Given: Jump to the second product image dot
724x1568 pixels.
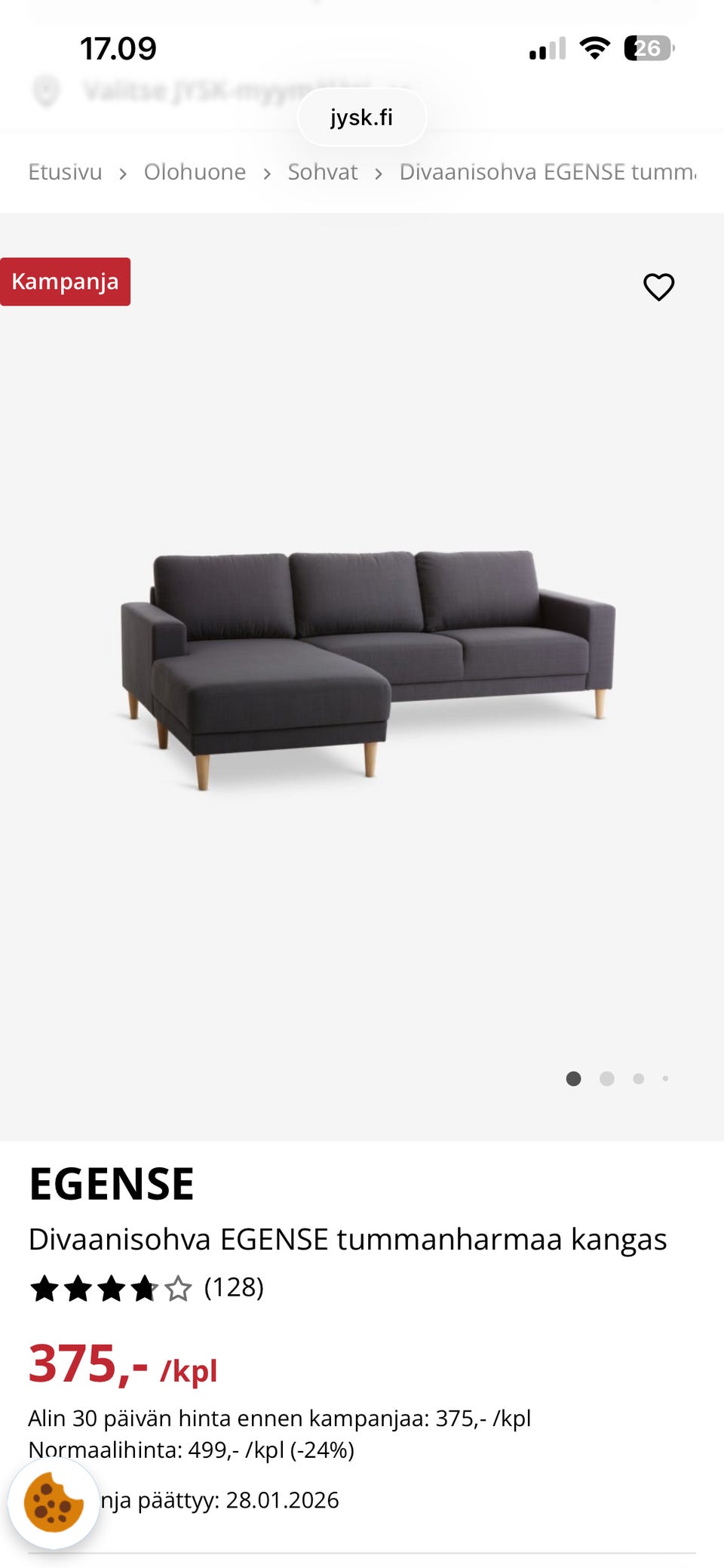Looking at the screenshot, I should (x=606, y=1079).
